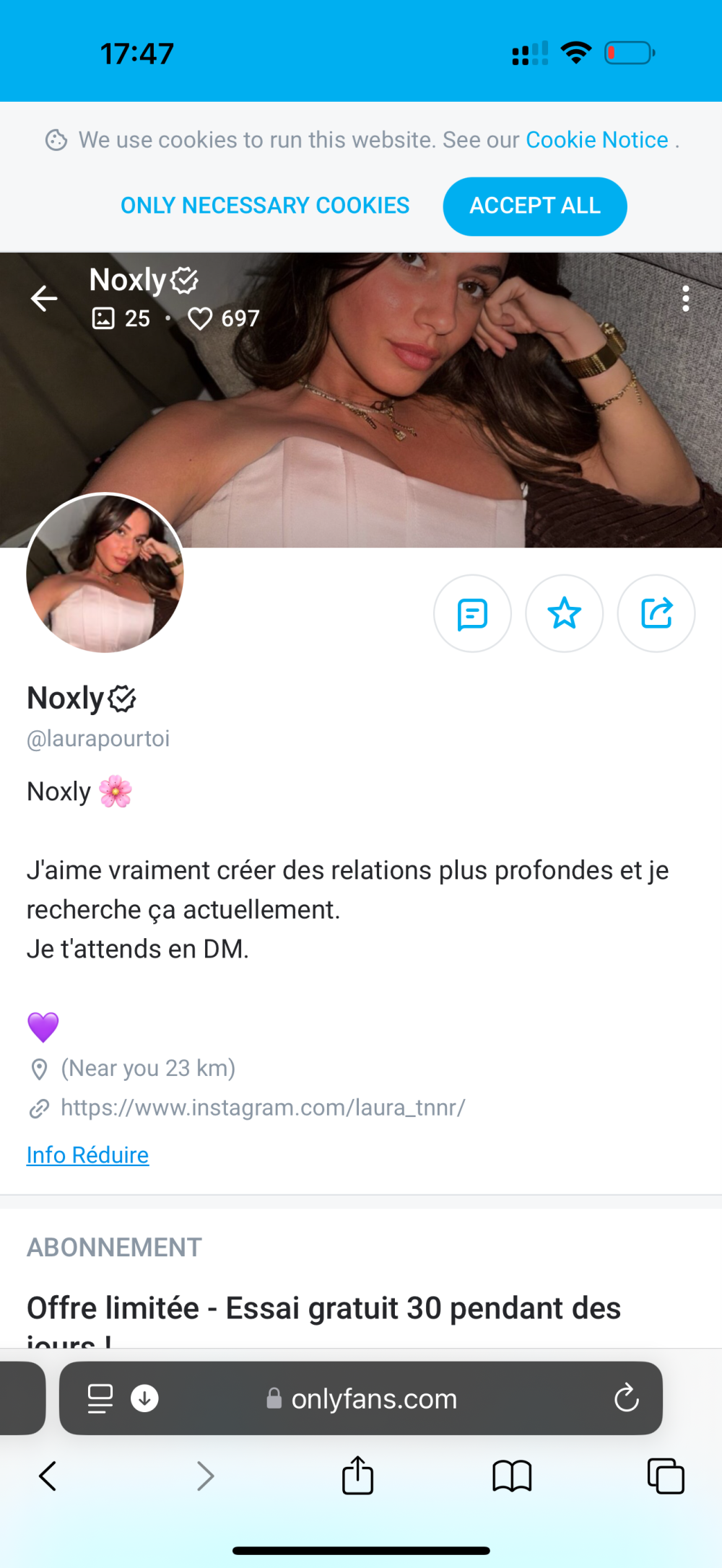The width and height of the screenshot is (722, 1568).
Task: Open the downloads indicator in the address bar
Action: [144, 1398]
